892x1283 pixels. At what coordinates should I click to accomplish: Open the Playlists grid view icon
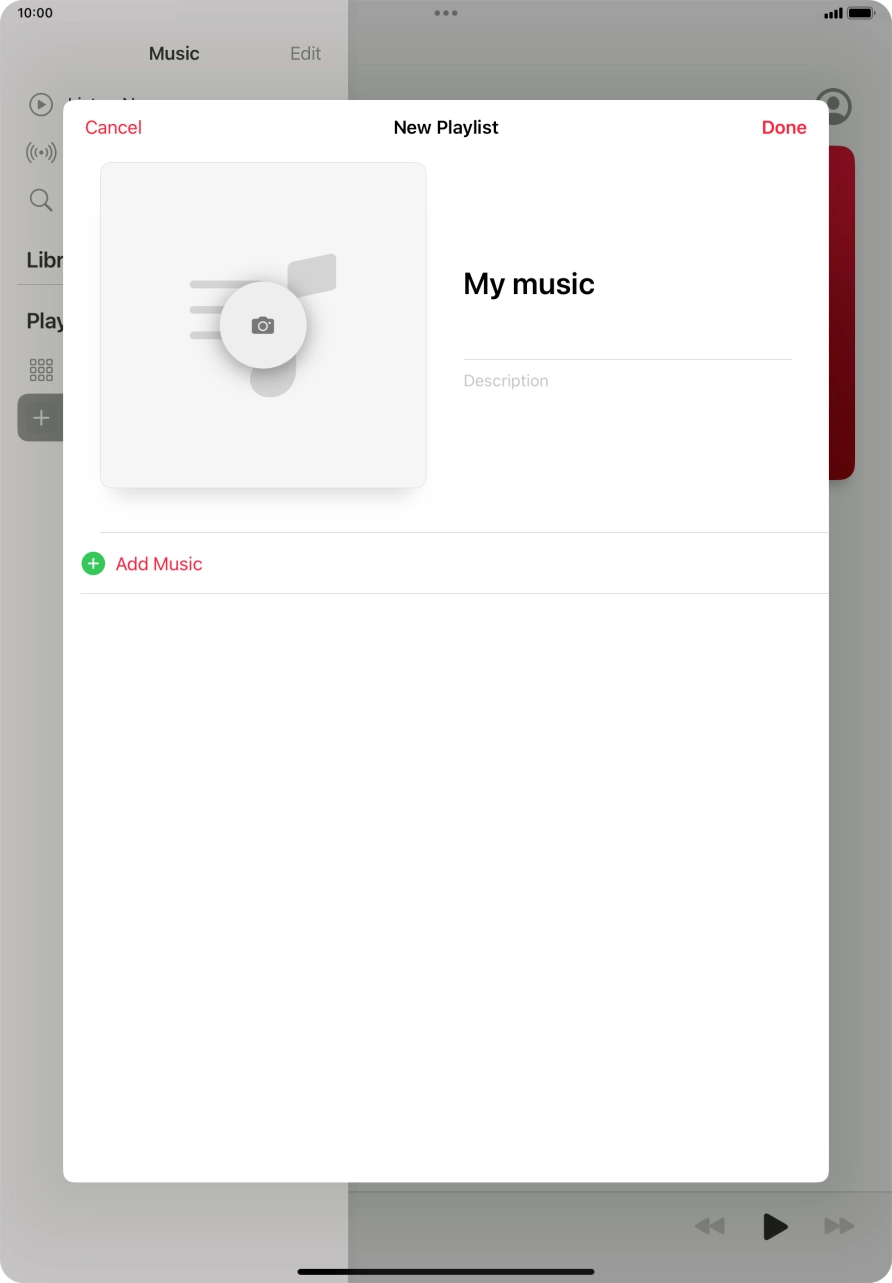pyautogui.click(x=41, y=369)
